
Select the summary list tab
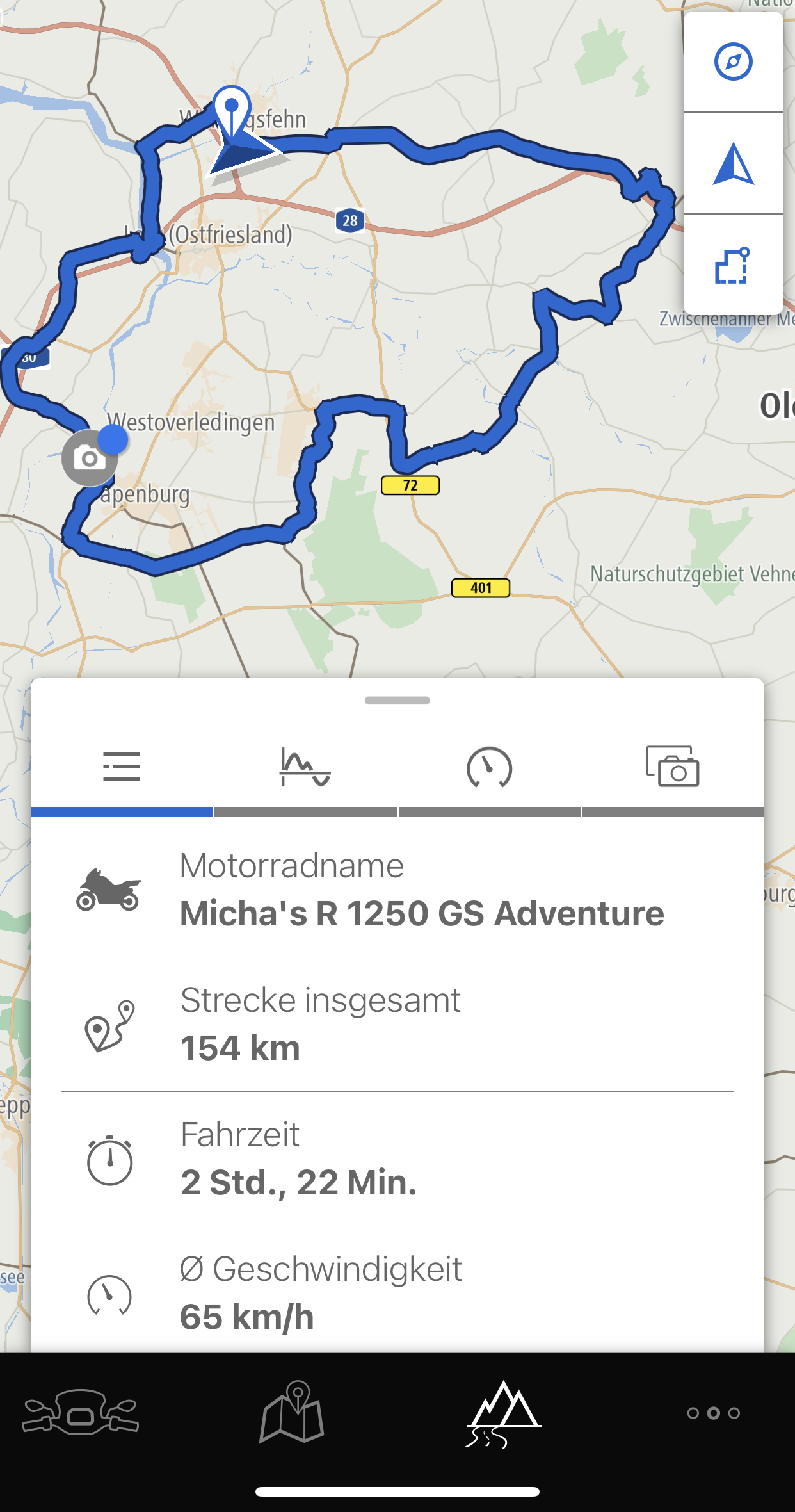[x=122, y=767]
